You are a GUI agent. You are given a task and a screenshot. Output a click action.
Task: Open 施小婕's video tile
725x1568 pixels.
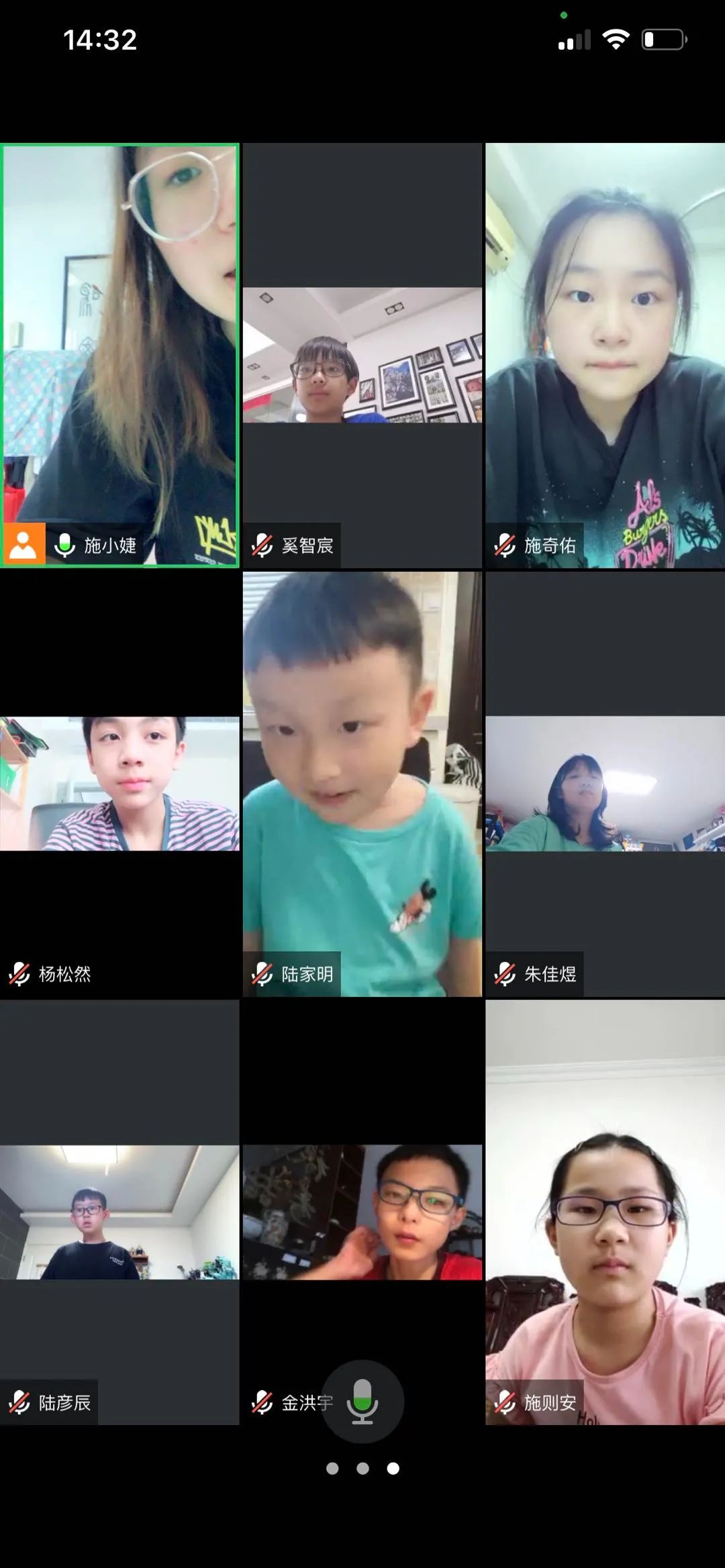[x=119, y=356]
